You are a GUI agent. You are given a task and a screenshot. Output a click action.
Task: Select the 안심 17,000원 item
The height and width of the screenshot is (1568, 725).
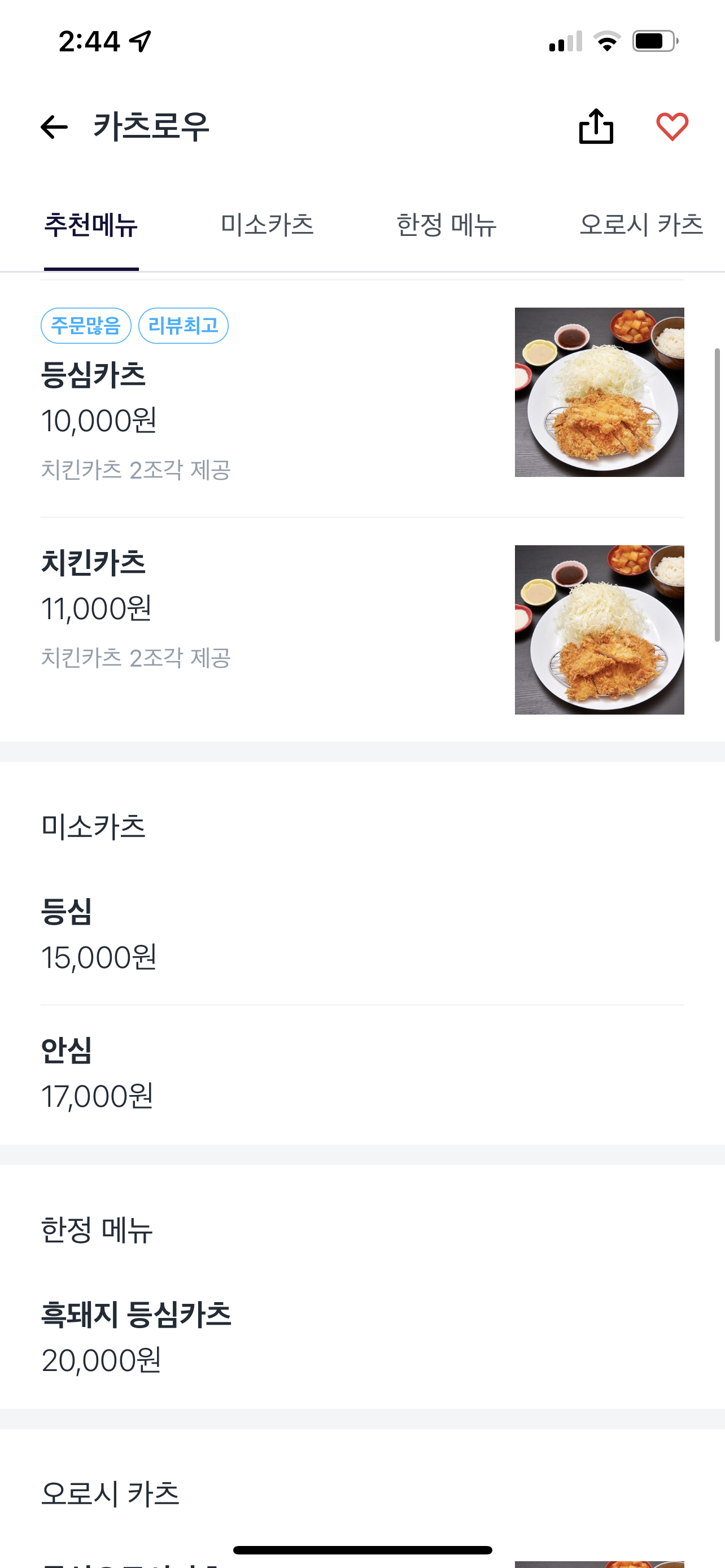[x=362, y=1074]
